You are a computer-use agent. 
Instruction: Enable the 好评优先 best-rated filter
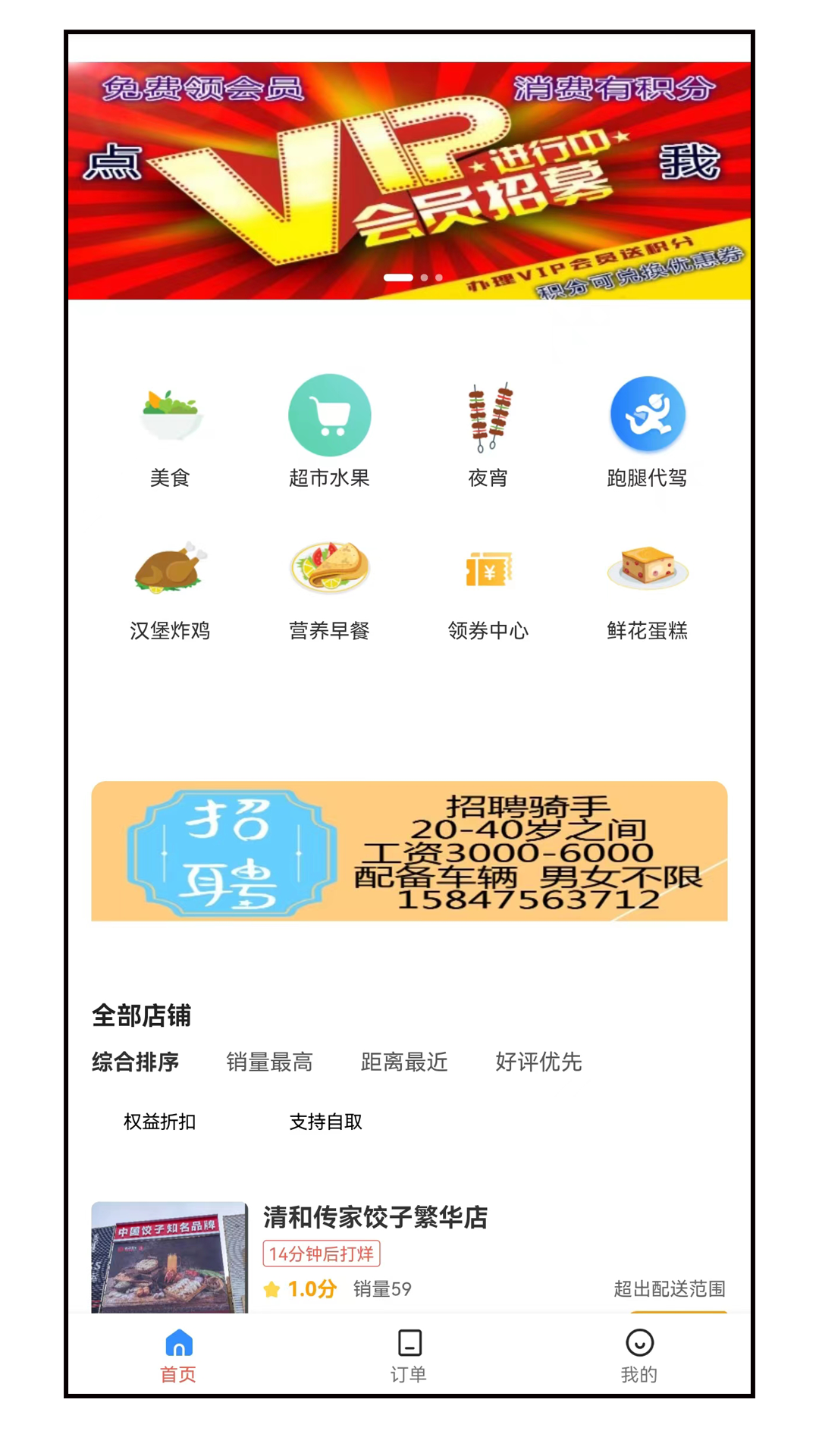point(538,1062)
